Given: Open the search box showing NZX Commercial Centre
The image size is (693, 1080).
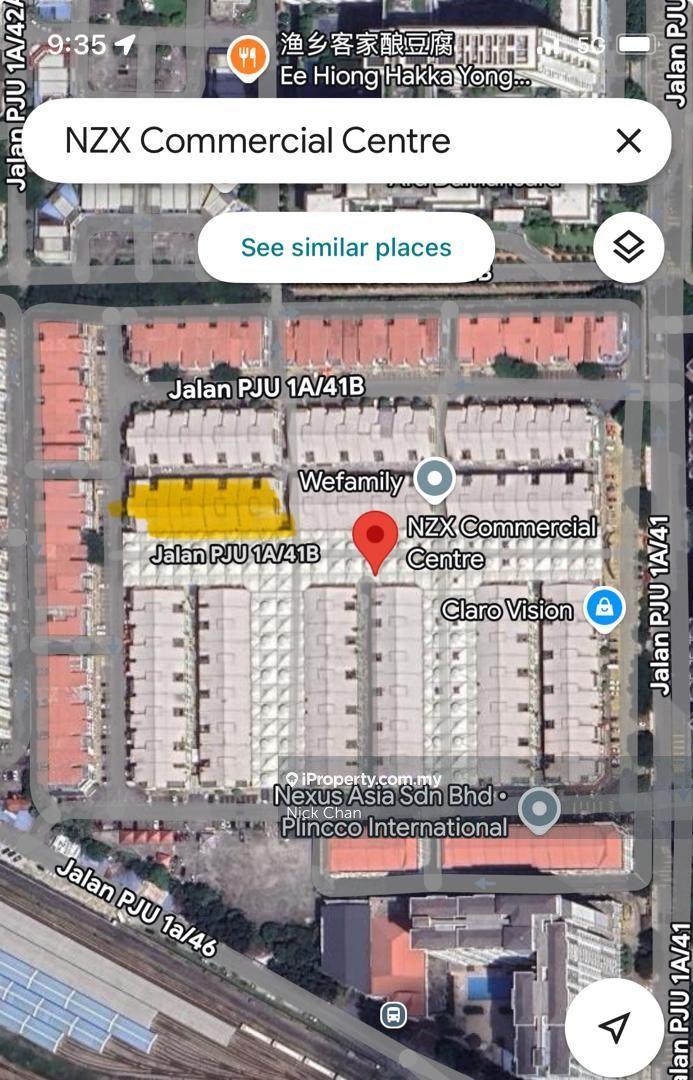Looking at the screenshot, I should pos(300,141).
